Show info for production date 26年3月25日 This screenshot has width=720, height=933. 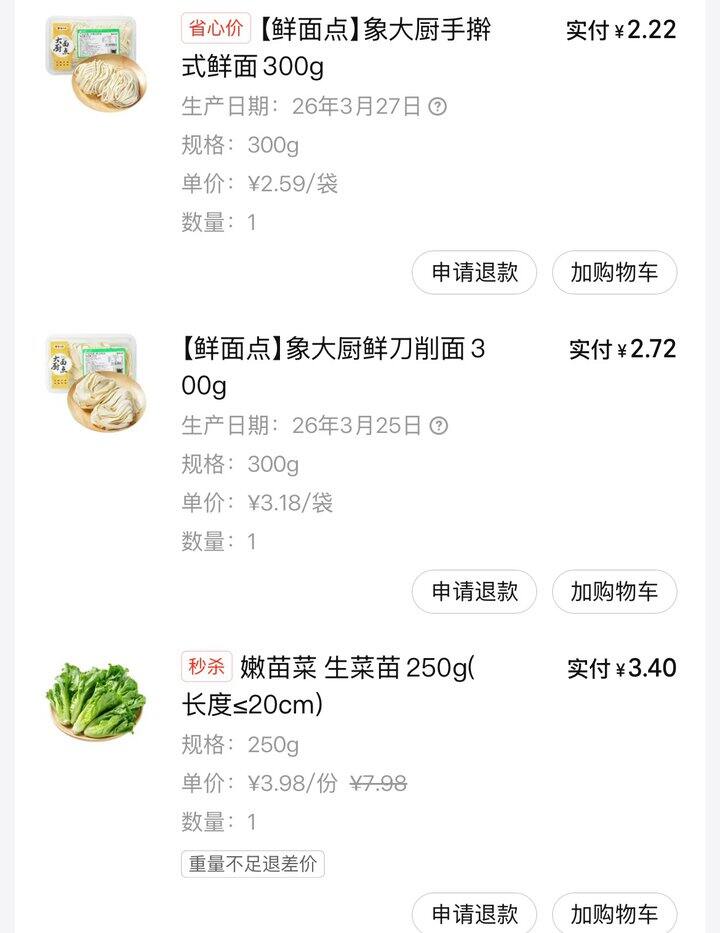pyautogui.click(x=438, y=426)
